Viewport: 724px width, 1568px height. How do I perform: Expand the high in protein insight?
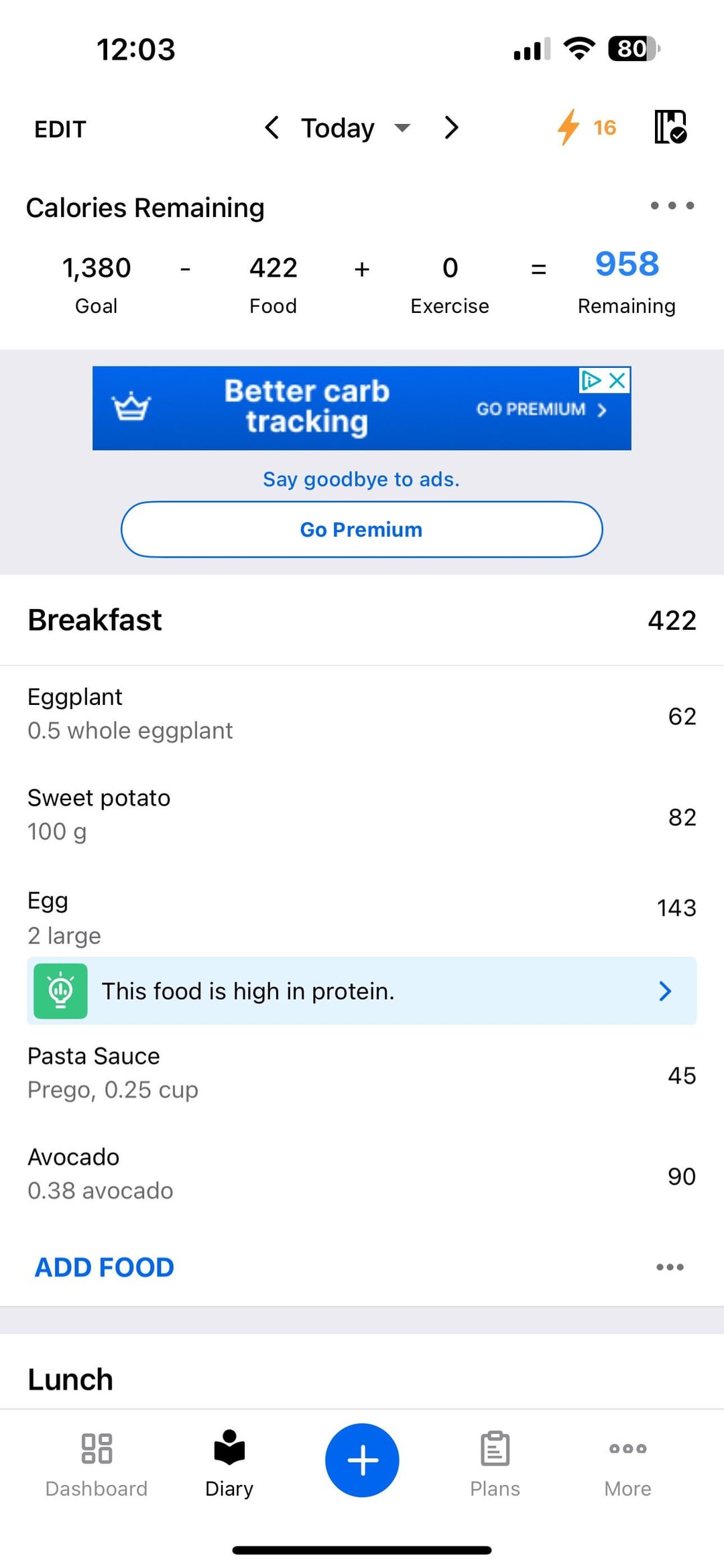(x=362, y=991)
